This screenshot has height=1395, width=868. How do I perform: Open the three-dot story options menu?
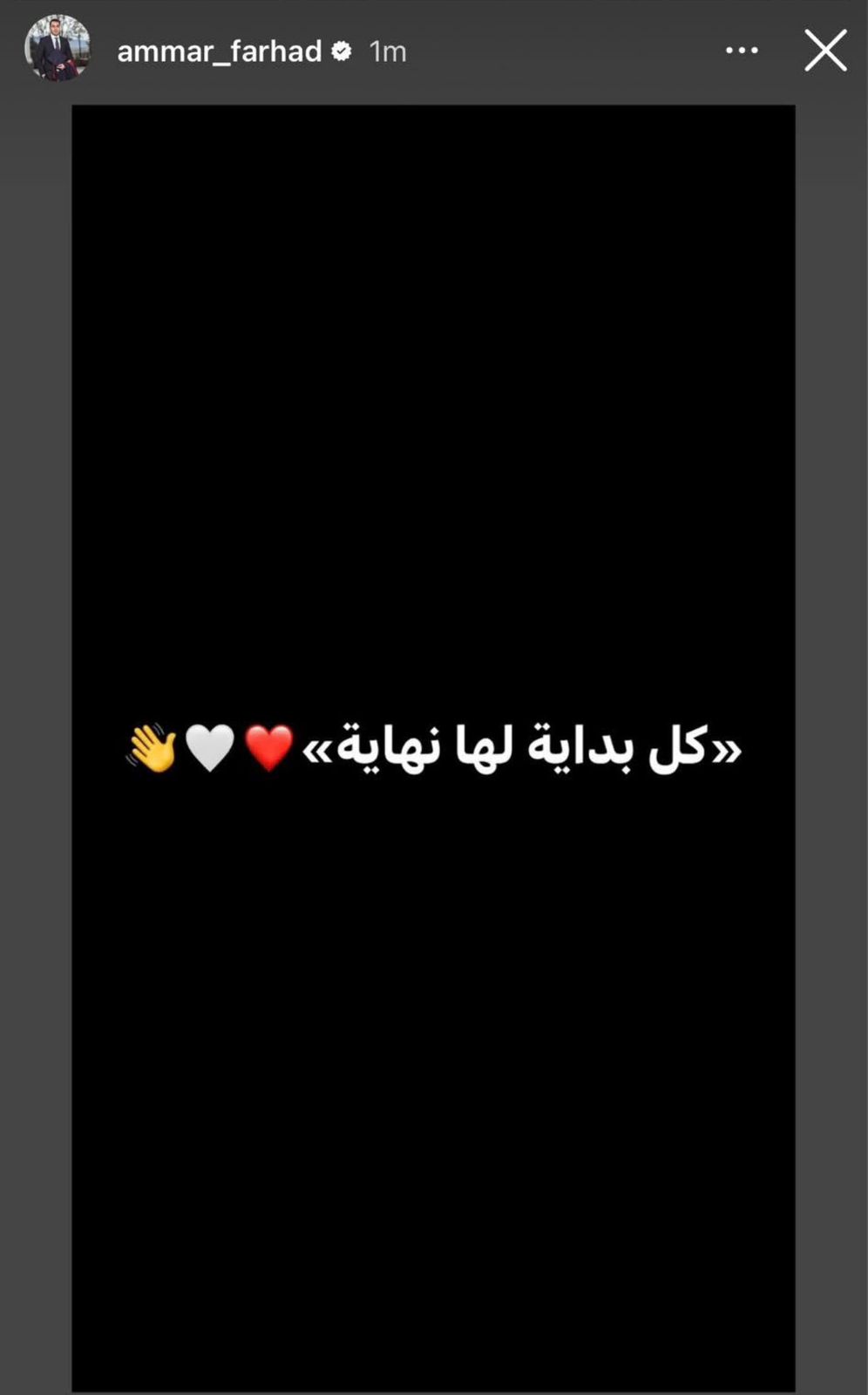[742, 51]
